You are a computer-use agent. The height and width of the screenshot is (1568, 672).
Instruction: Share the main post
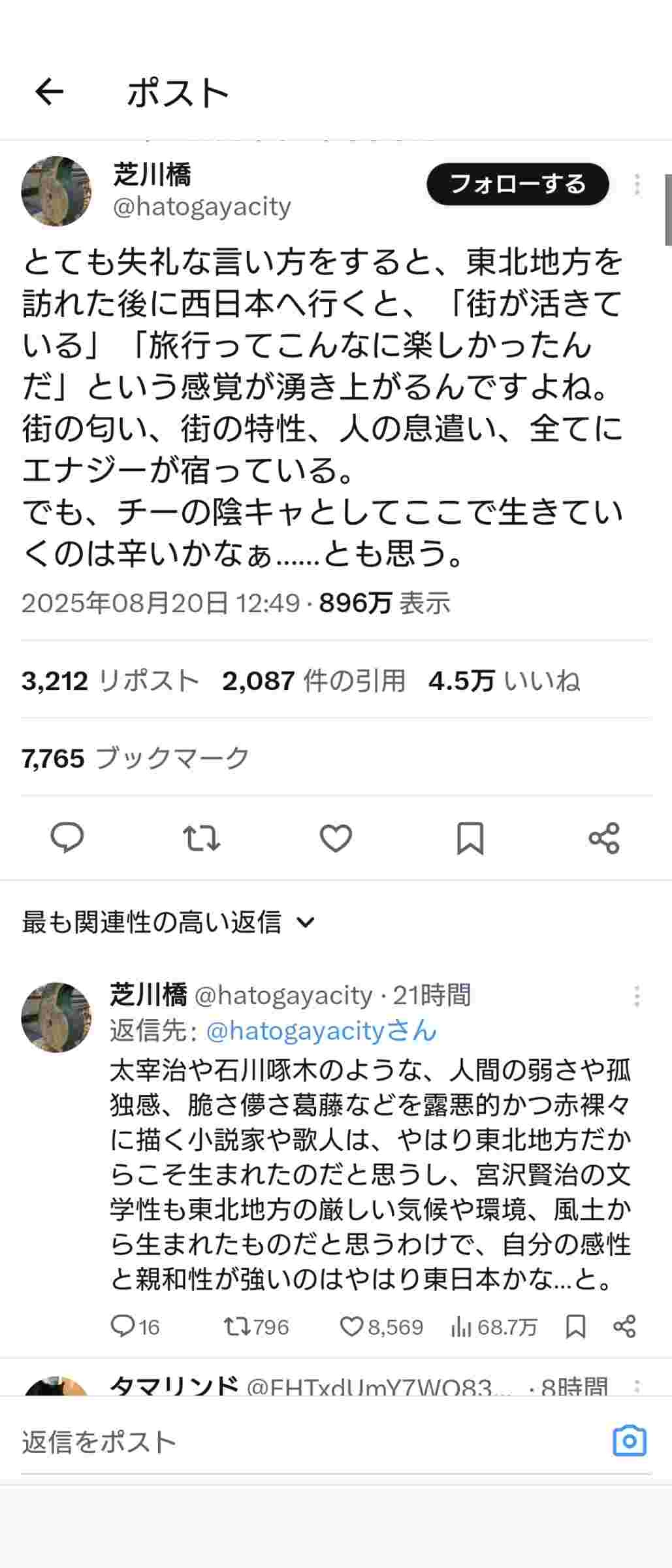coord(603,838)
